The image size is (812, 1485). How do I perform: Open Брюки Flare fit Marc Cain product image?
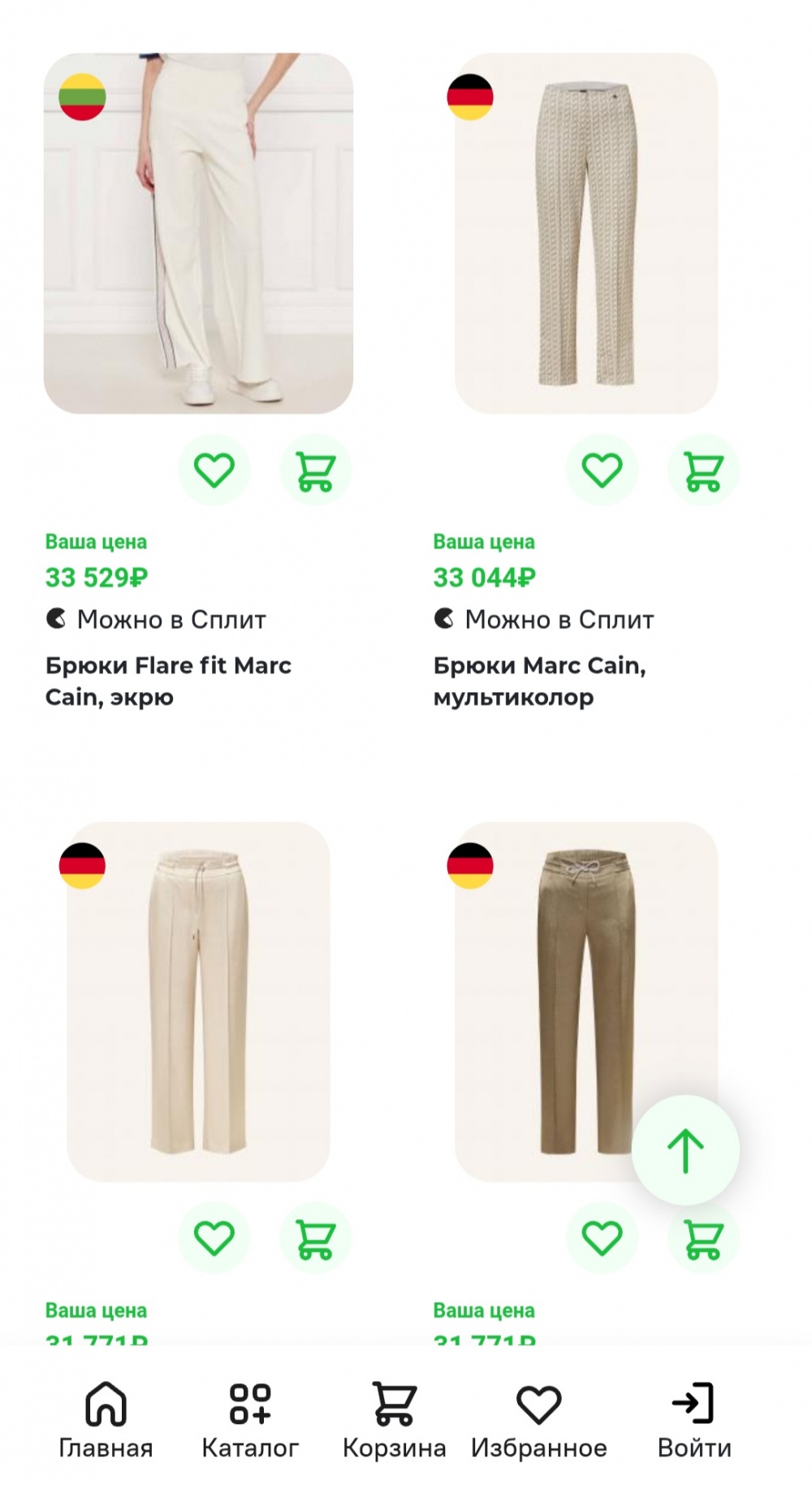(198, 234)
